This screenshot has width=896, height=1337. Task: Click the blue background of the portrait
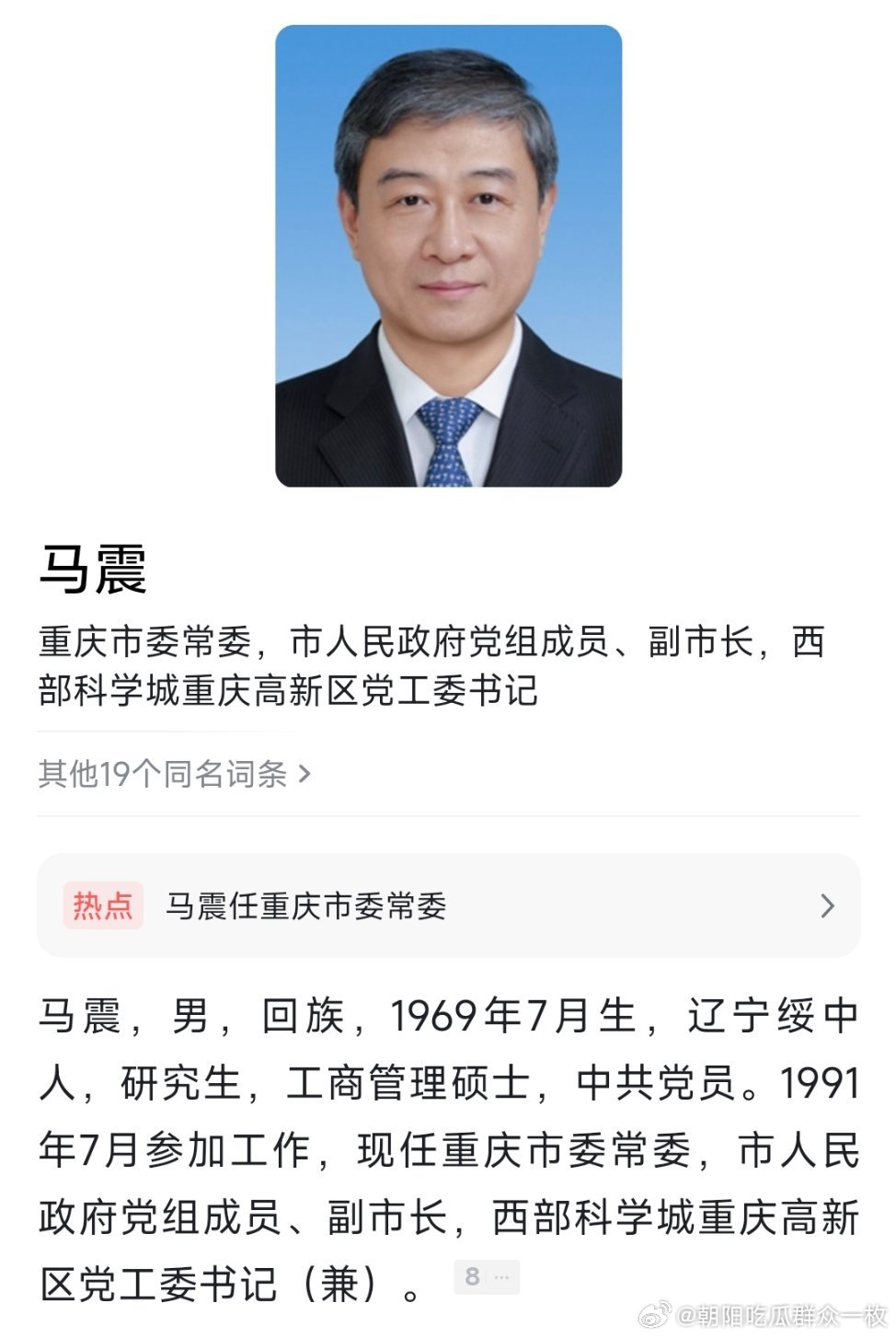(317, 83)
